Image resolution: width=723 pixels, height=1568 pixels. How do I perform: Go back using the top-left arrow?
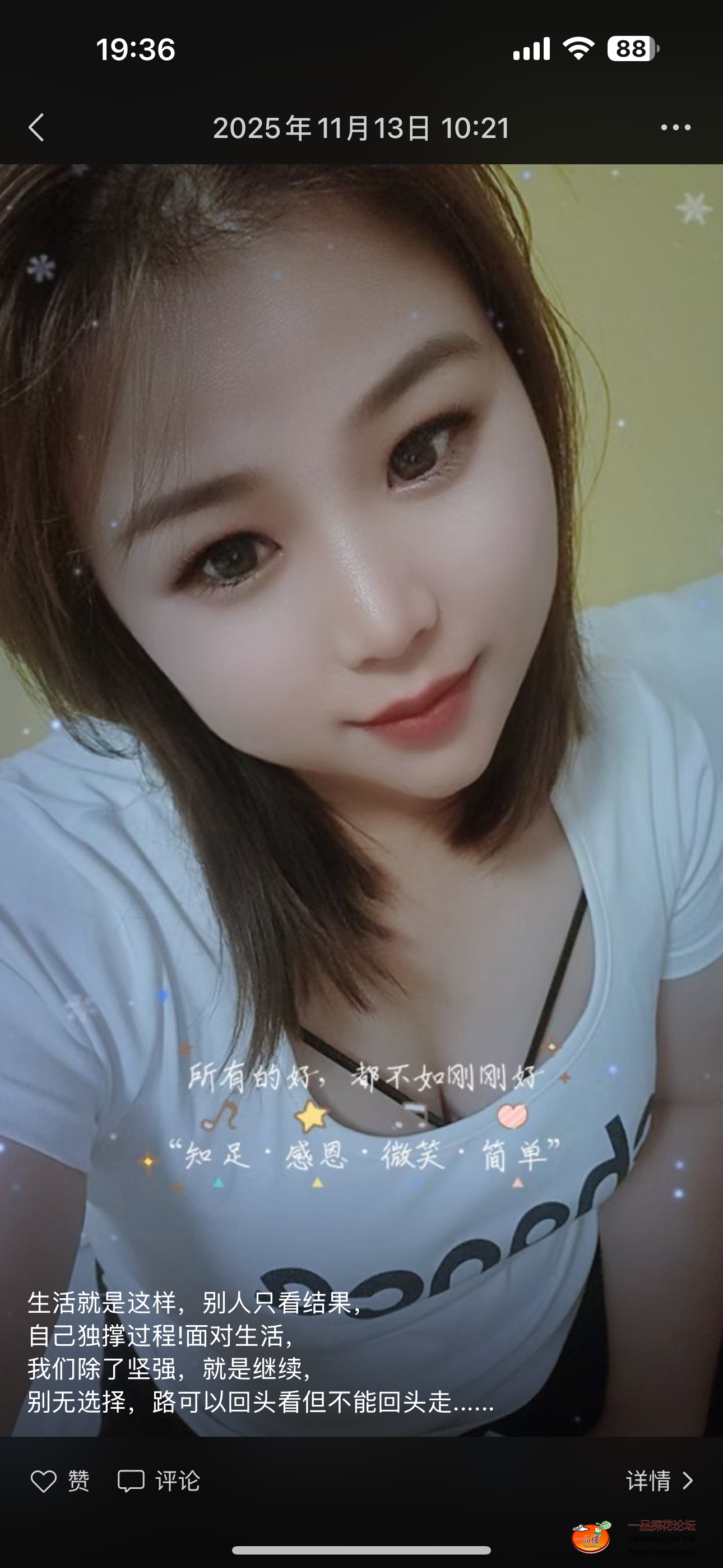pyautogui.click(x=36, y=128)
